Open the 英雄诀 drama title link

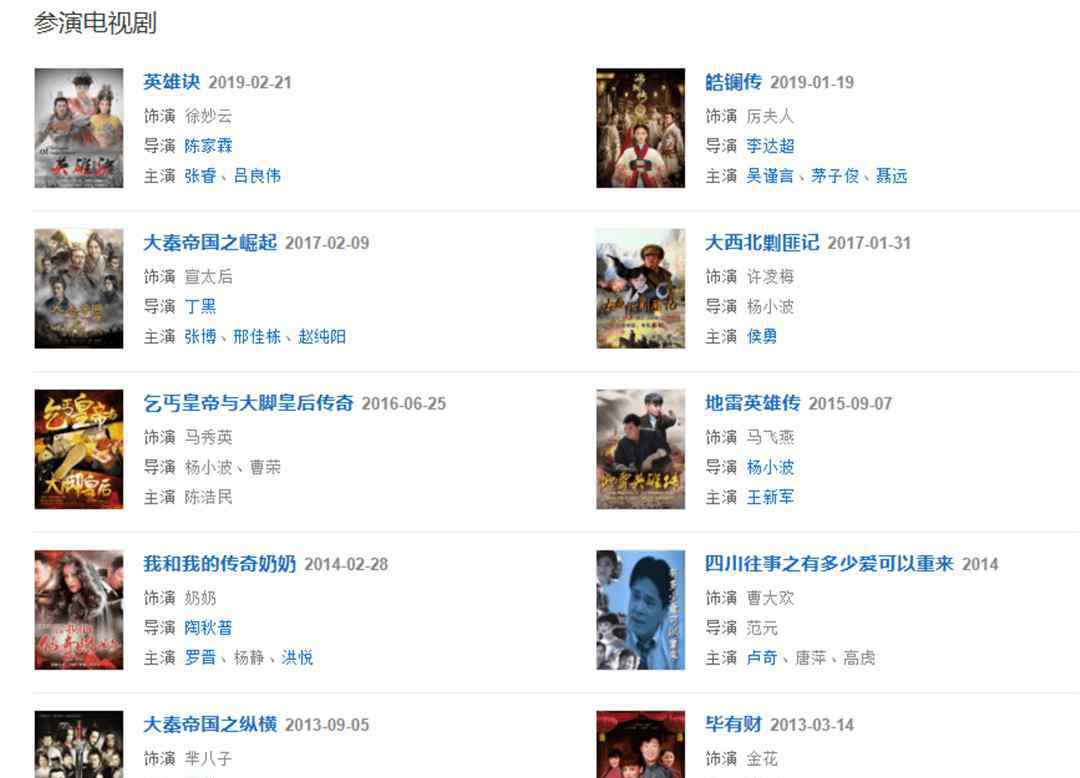(x=171, y=82)
